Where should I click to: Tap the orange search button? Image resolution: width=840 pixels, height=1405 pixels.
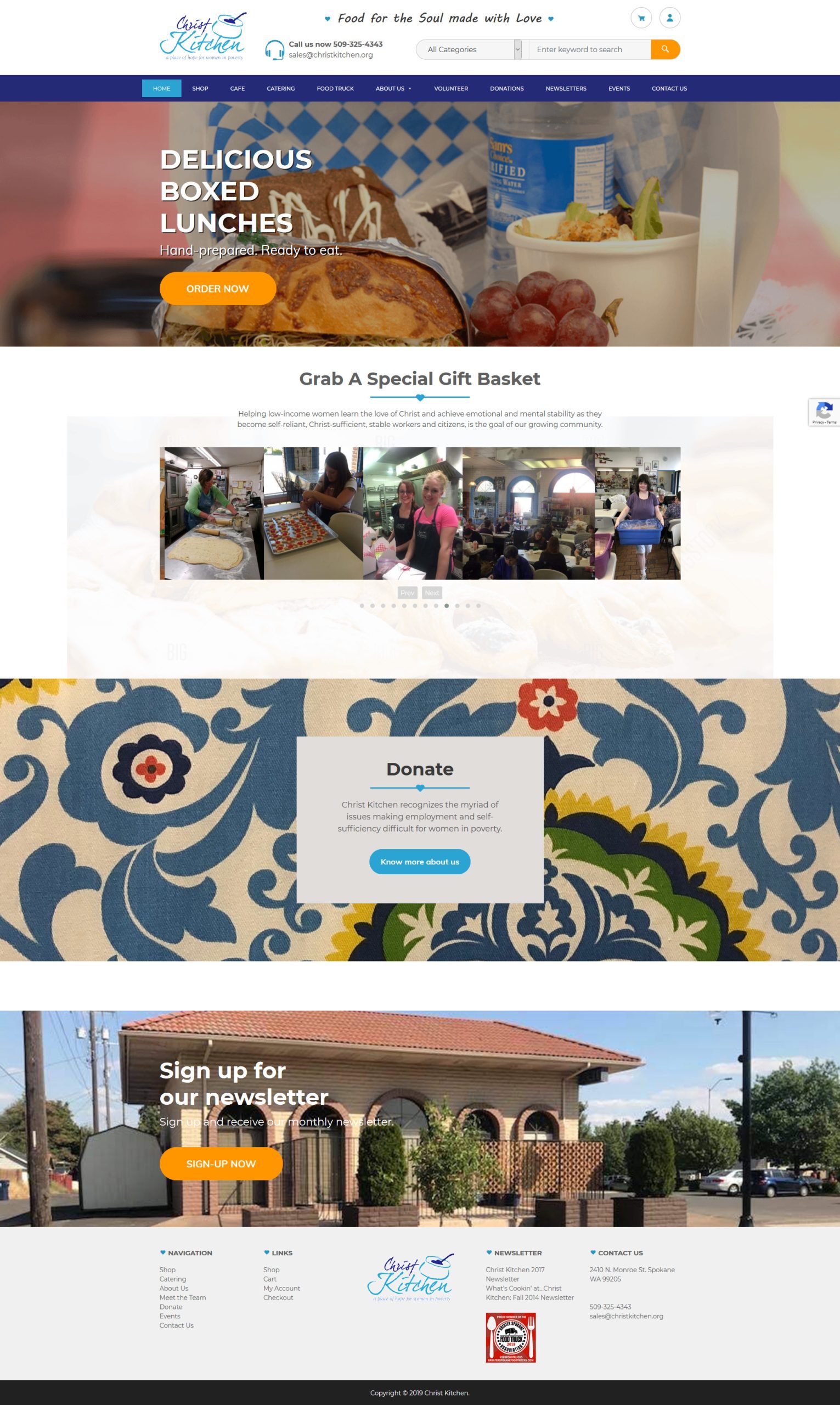(x=665, y=49)
